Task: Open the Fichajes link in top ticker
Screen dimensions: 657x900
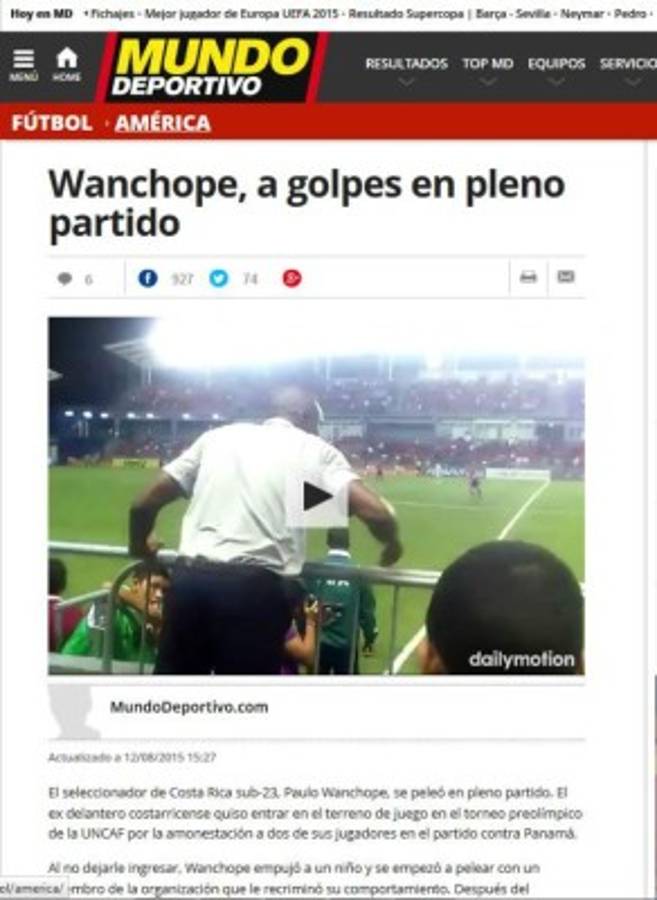Action: 112,14
